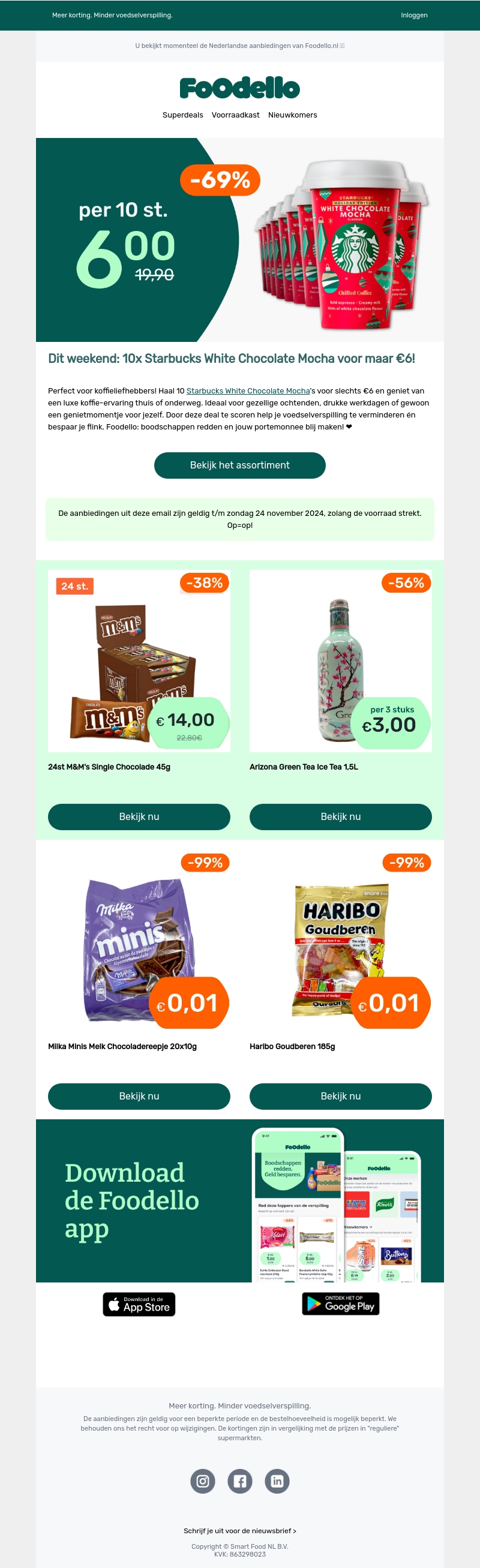The image size is (480, 1568).
Task: Download the app from the App Store
Action: click(139, 1304)
